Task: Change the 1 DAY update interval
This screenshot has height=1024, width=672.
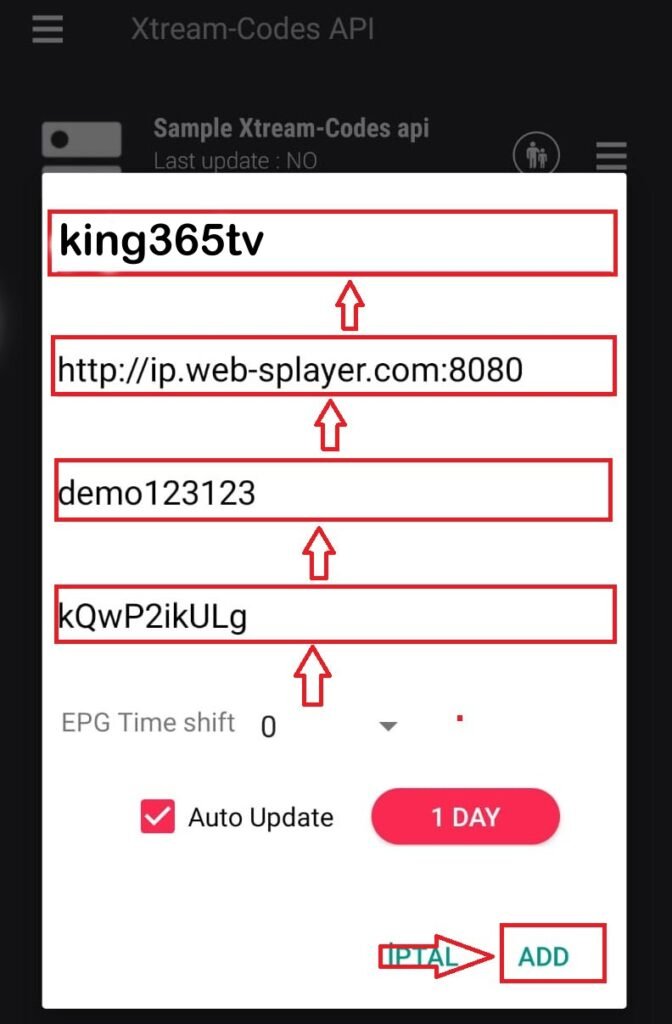Action: pos(465,817)
